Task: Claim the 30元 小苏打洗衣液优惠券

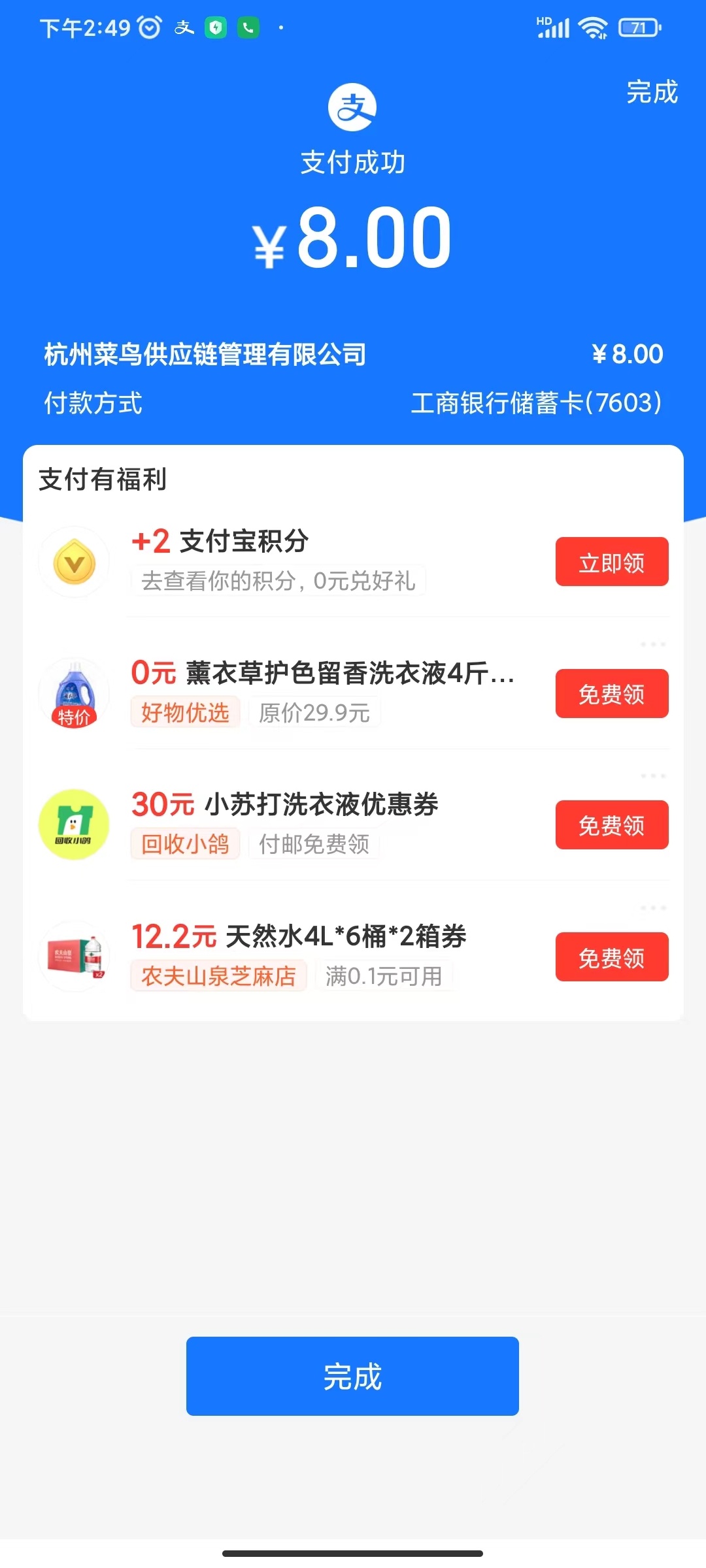Action: click(x=611, y=825)
